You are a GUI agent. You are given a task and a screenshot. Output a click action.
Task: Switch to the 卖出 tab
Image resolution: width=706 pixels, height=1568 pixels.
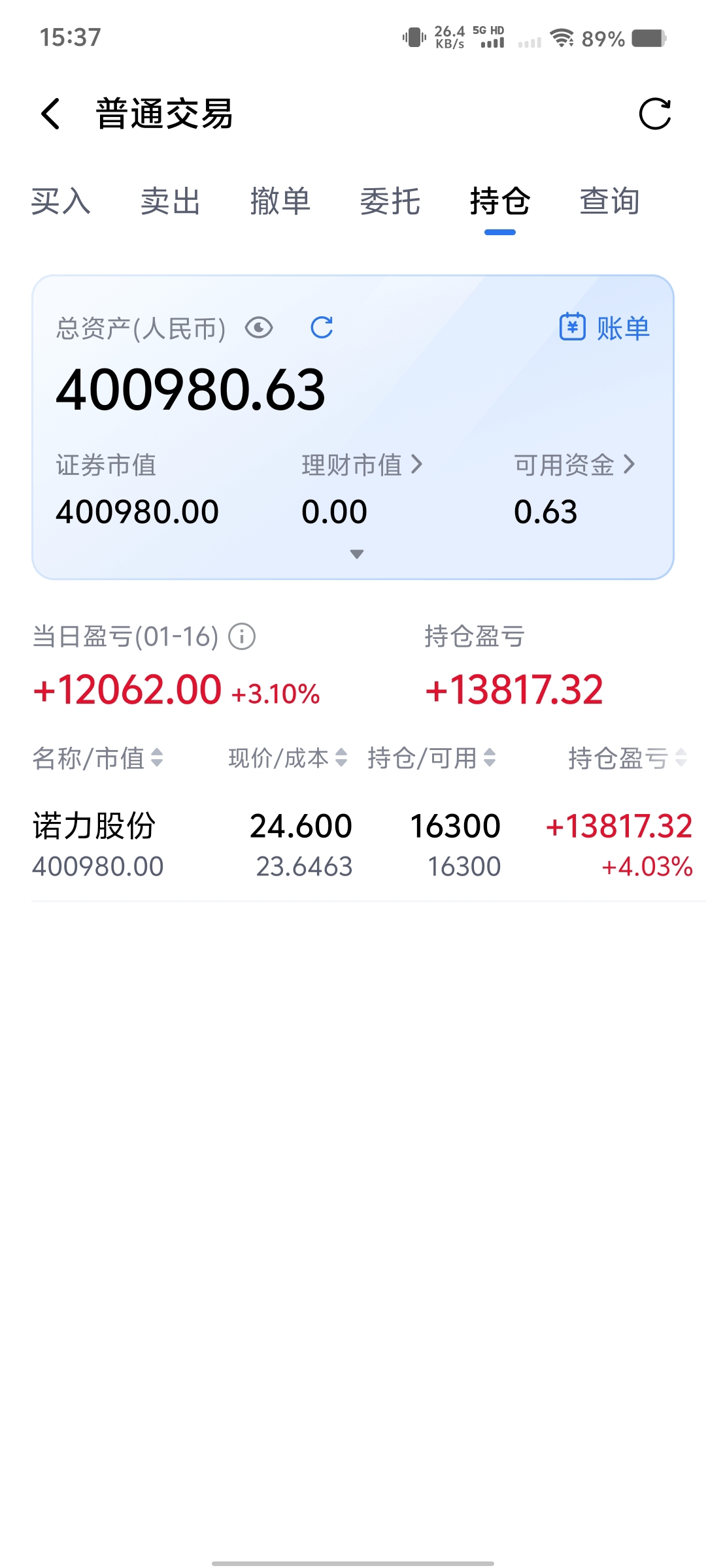click(x=171, y=201)
